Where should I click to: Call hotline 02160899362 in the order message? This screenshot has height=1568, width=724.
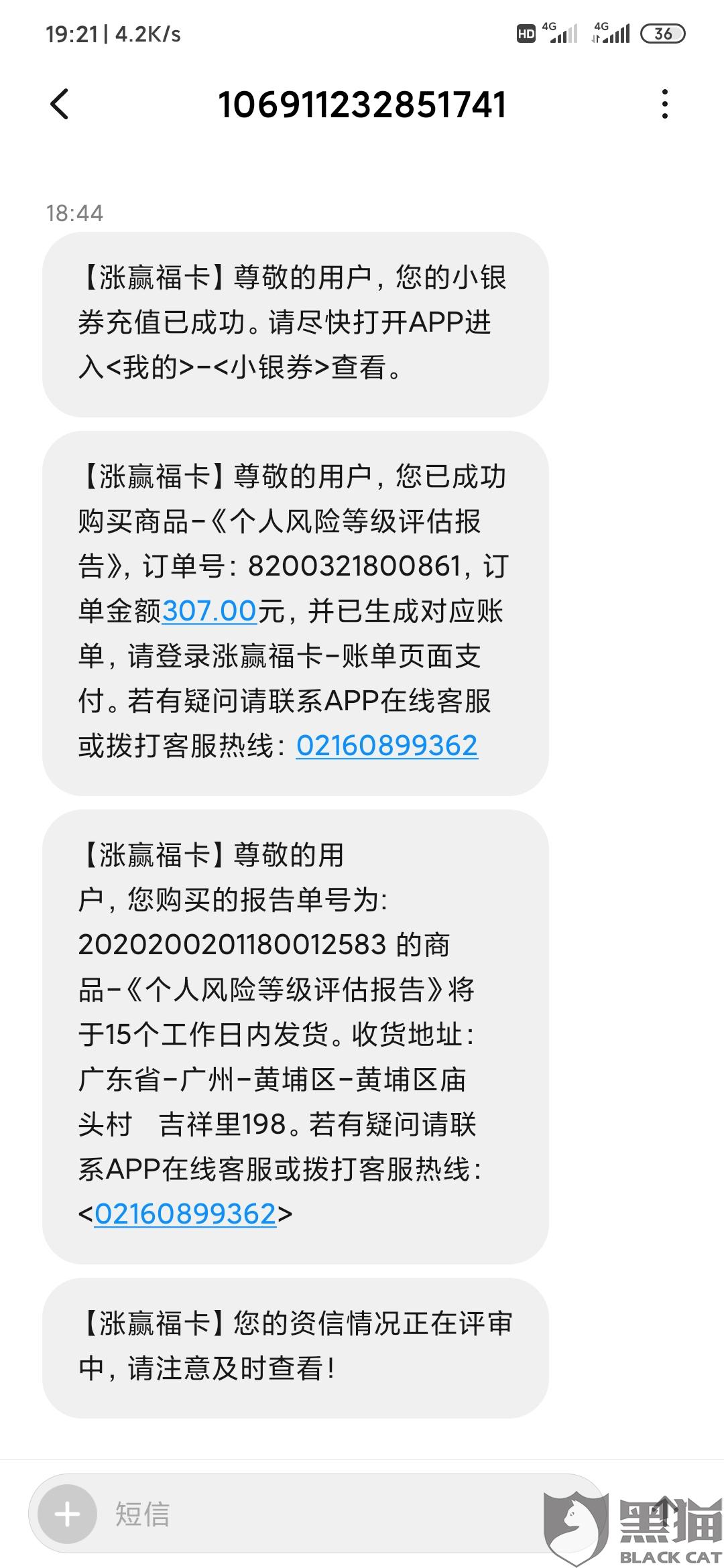(387, 746)
